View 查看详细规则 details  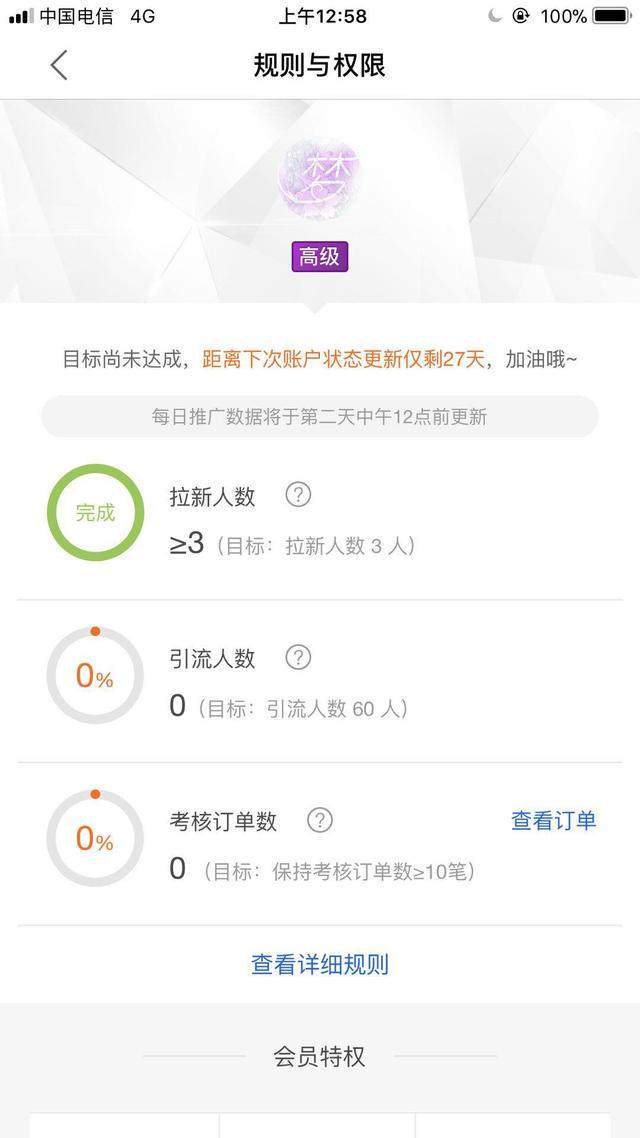point(320,964)
